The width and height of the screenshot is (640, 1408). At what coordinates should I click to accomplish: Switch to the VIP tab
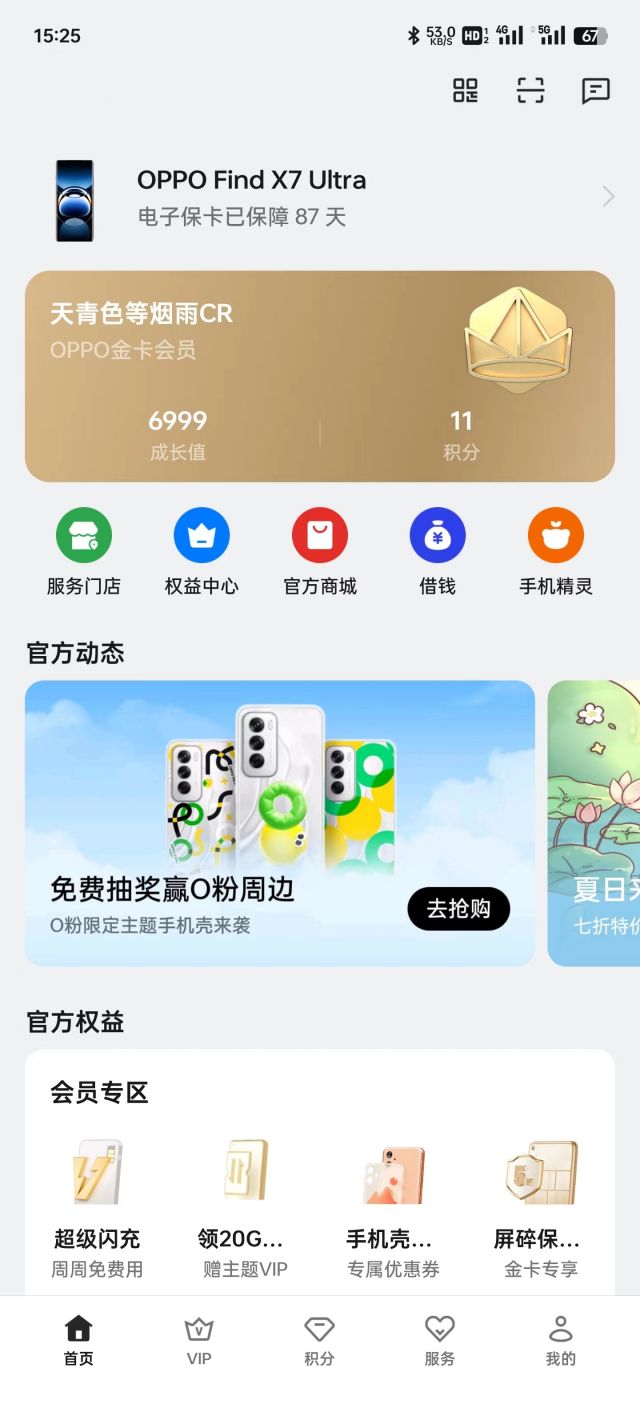click(x=199, y=1341)
